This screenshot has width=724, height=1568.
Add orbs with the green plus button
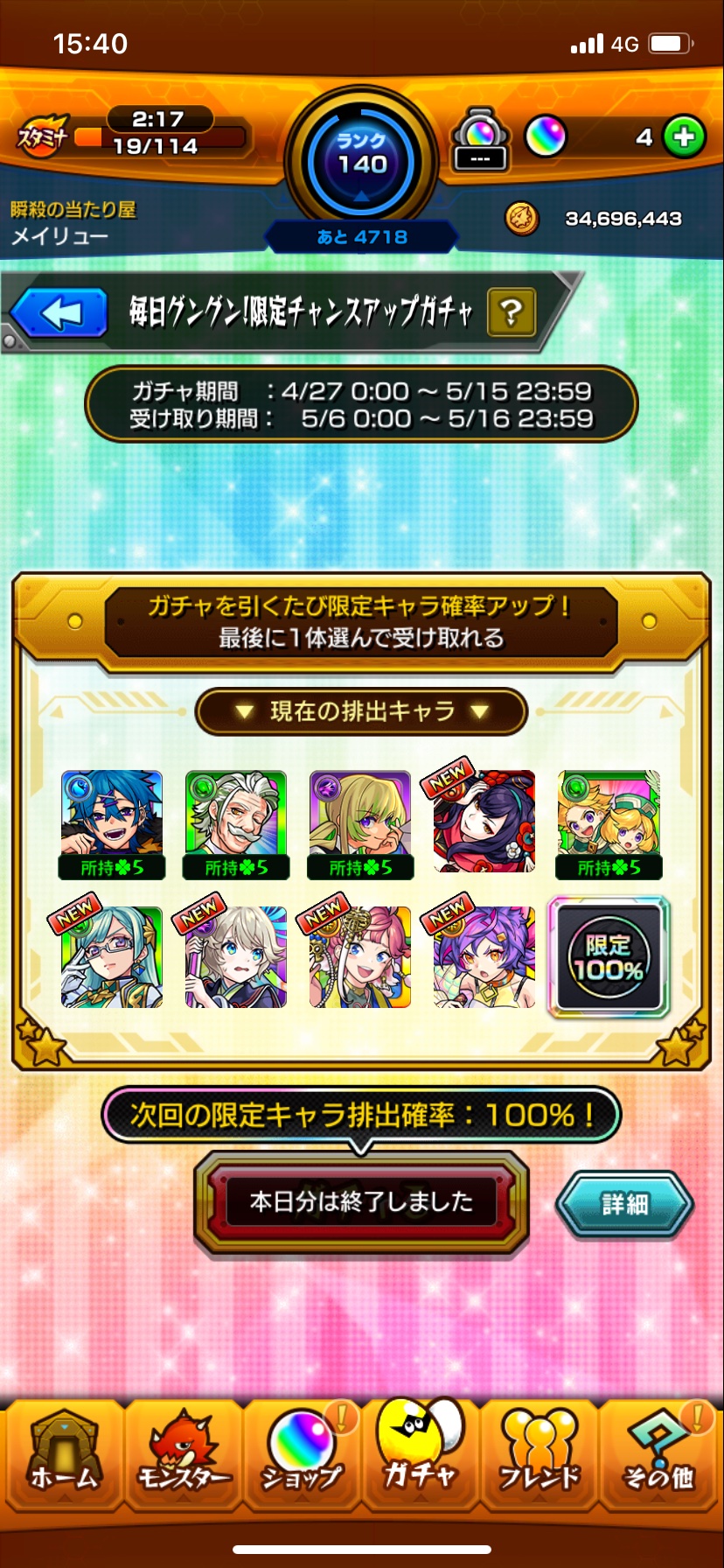pos(684,136)
